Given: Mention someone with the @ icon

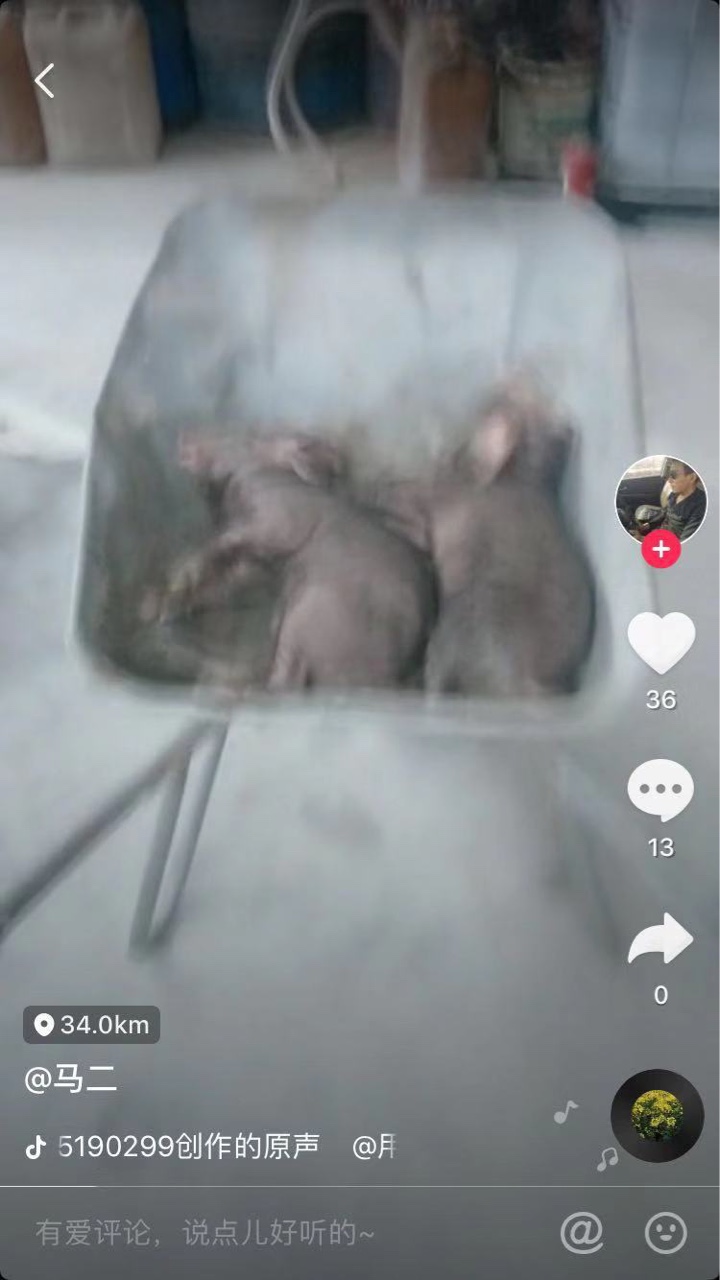Looking at the screenshot, I should [582, 1233].
